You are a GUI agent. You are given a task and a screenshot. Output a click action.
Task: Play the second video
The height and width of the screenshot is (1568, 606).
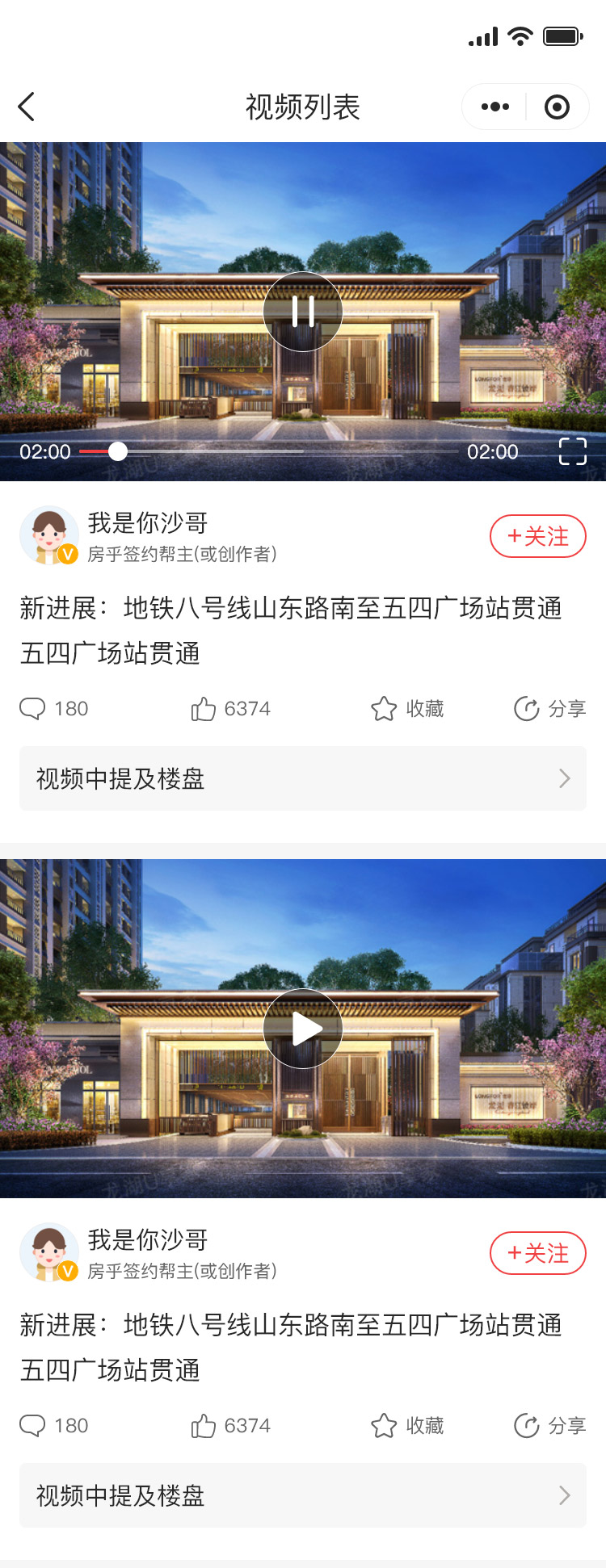tap(303, 1029)
